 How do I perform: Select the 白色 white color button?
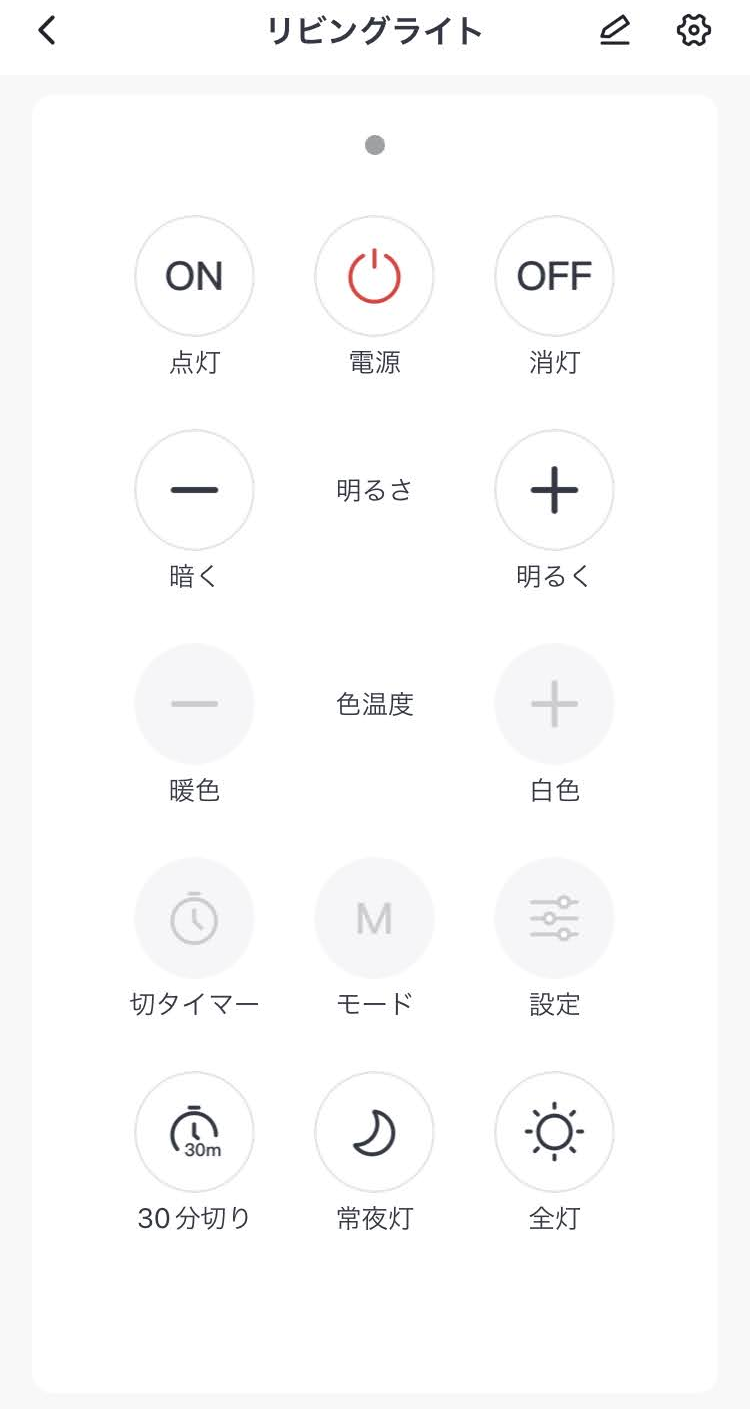[554, 704]
